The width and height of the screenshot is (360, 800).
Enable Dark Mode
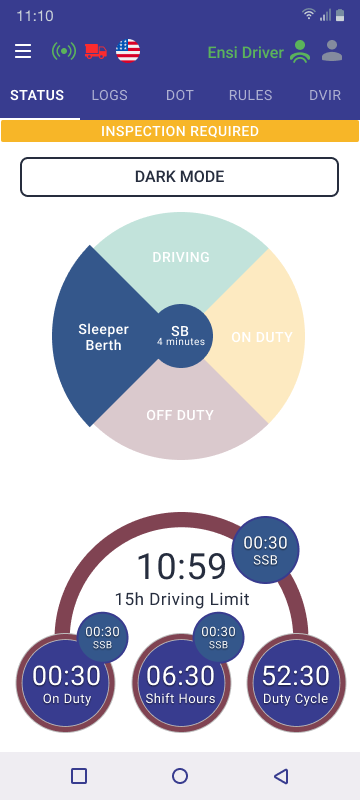pos(179,177)
